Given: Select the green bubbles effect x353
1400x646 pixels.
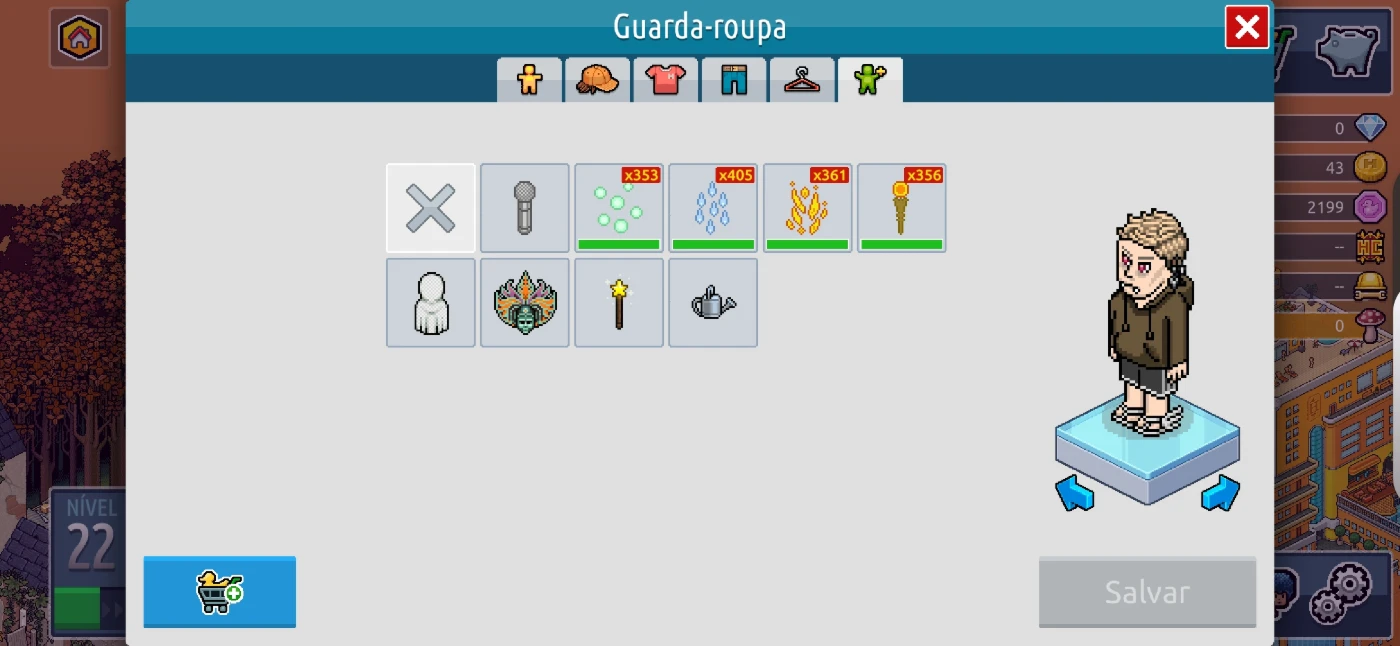Looking at the screenshot, I should [619, 208].
